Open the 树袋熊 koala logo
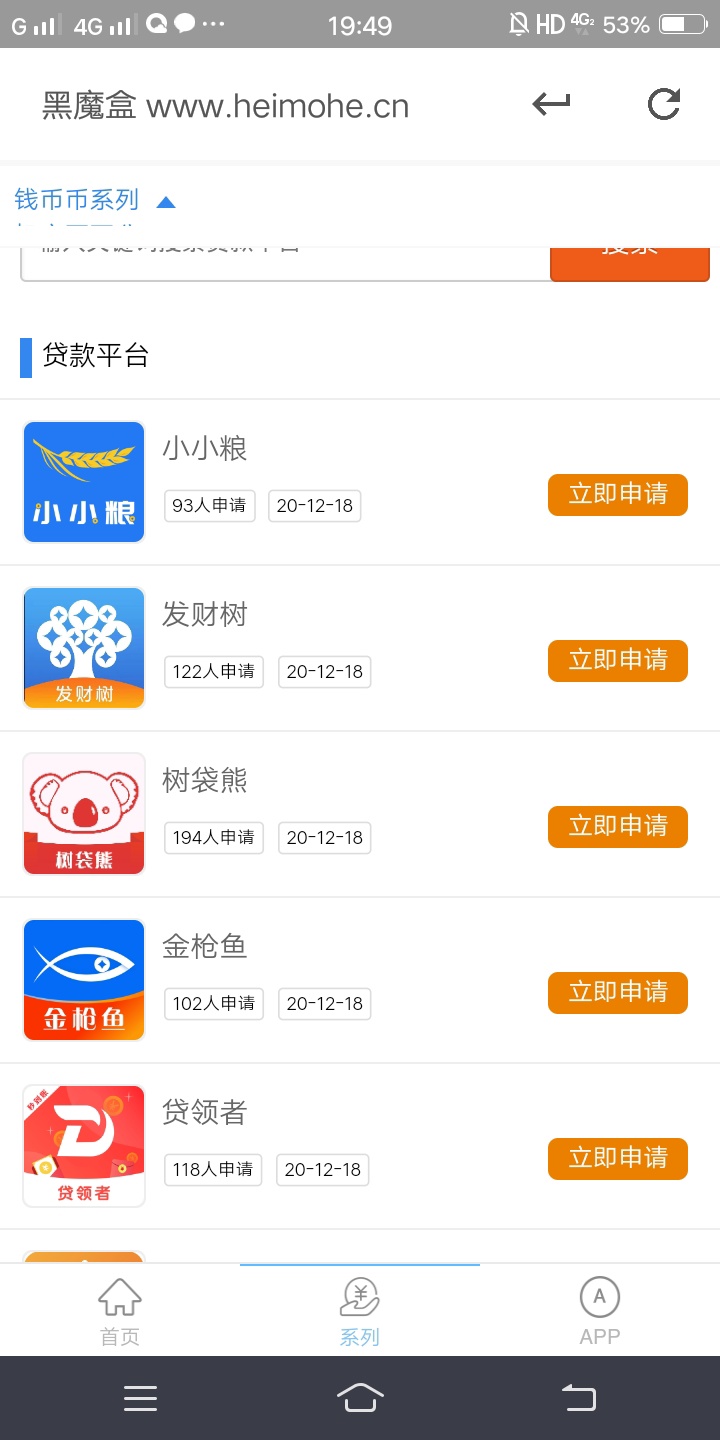Viewport: 720px width, 1440px height. point(84,814)
